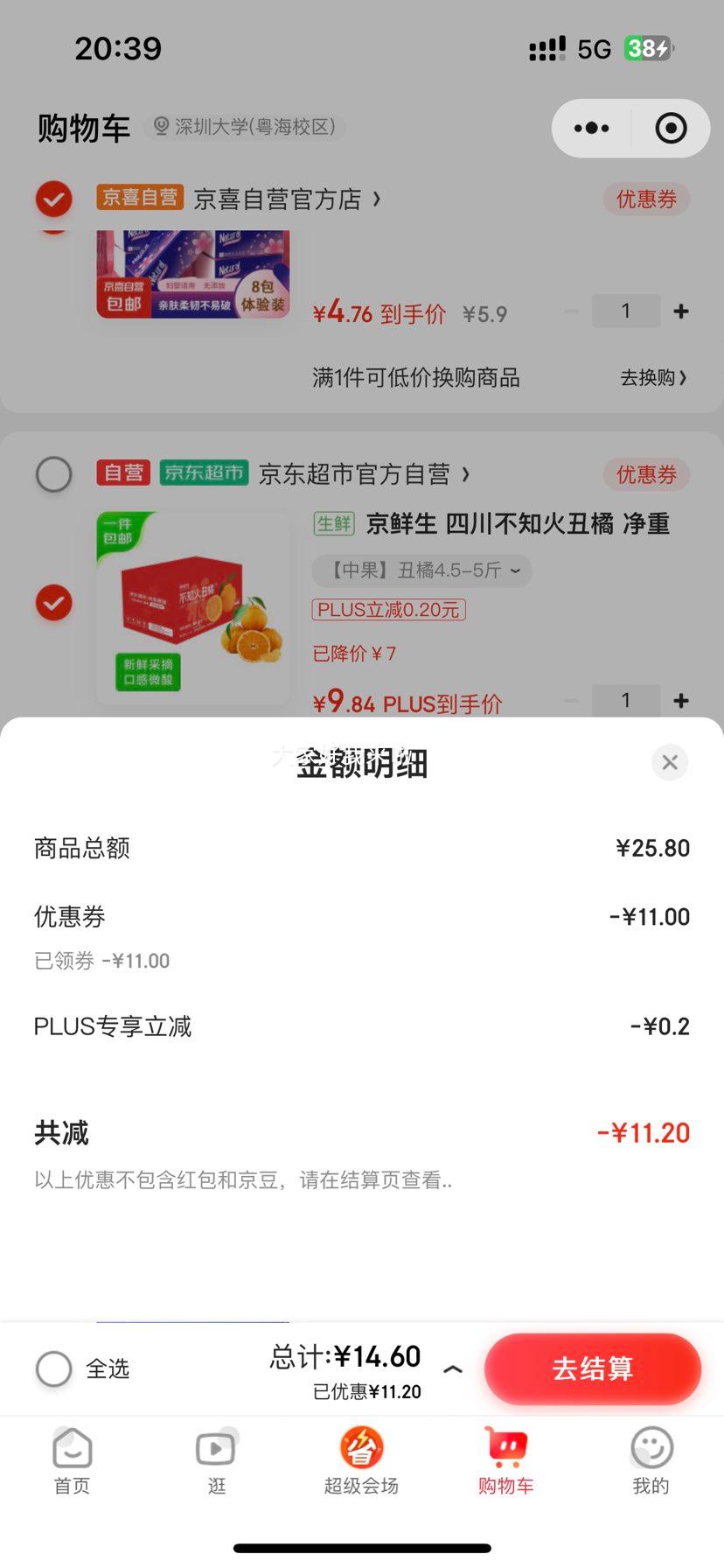Image resolution: width=724 pixels, height=1568 pixels.
Task: Increase quantity of the 丑橘 item
Action: click(681, 700)
